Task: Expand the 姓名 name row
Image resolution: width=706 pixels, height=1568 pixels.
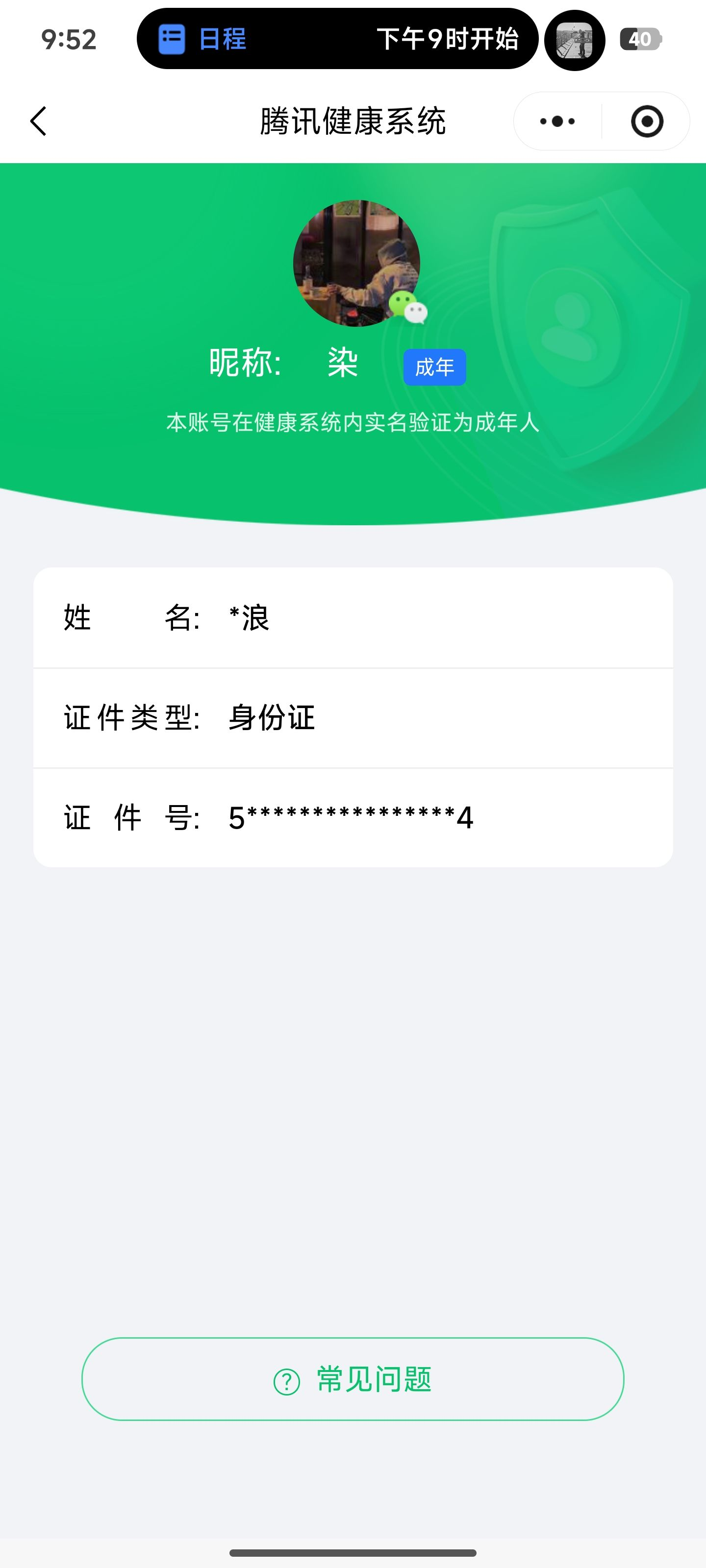Action: (353, 618)
